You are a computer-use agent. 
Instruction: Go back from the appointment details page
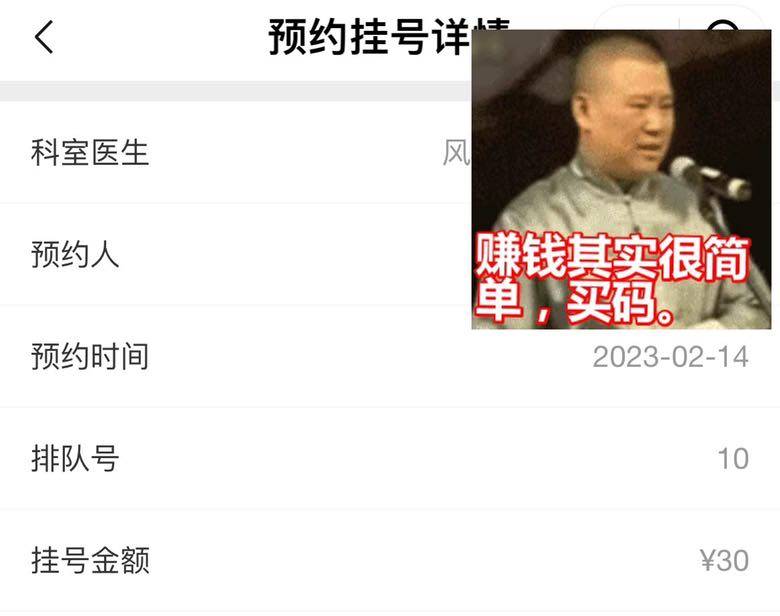coord(44,37)
